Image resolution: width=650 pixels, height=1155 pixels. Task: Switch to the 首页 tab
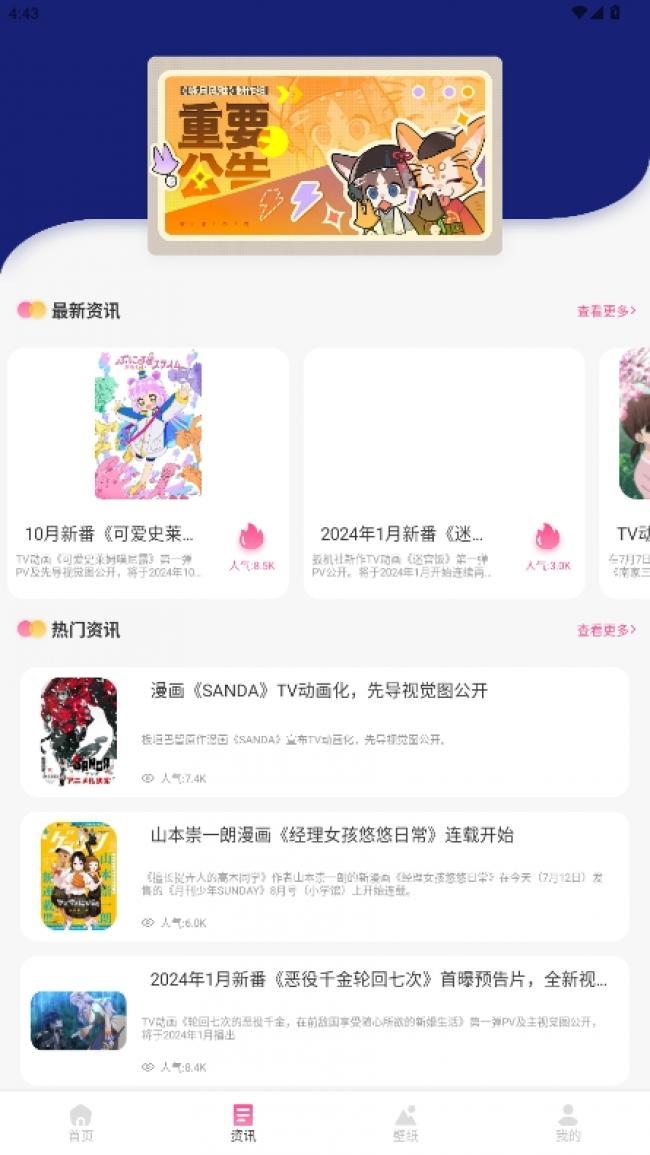point(81,1123)
